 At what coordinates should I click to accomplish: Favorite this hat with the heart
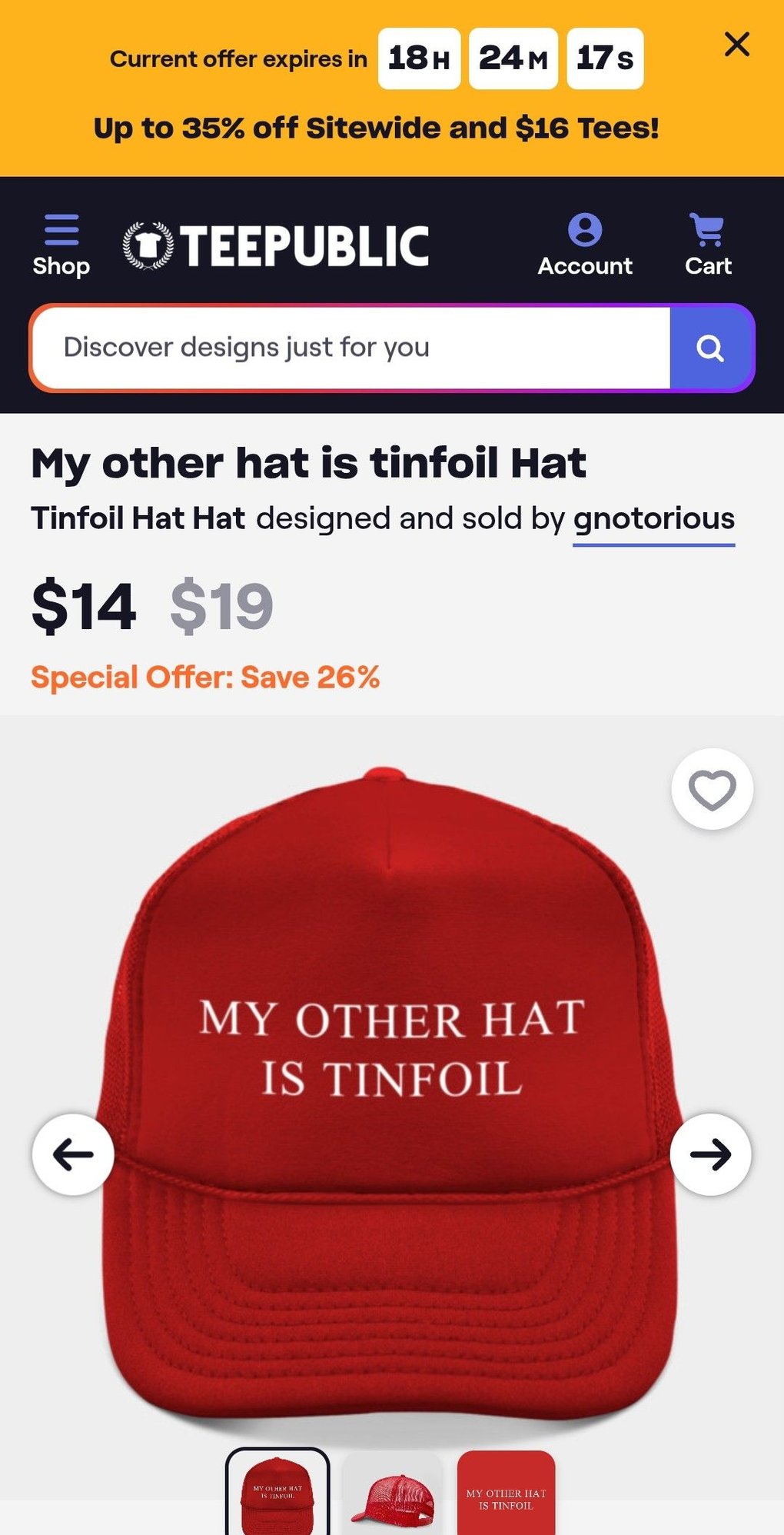point(712,789)
